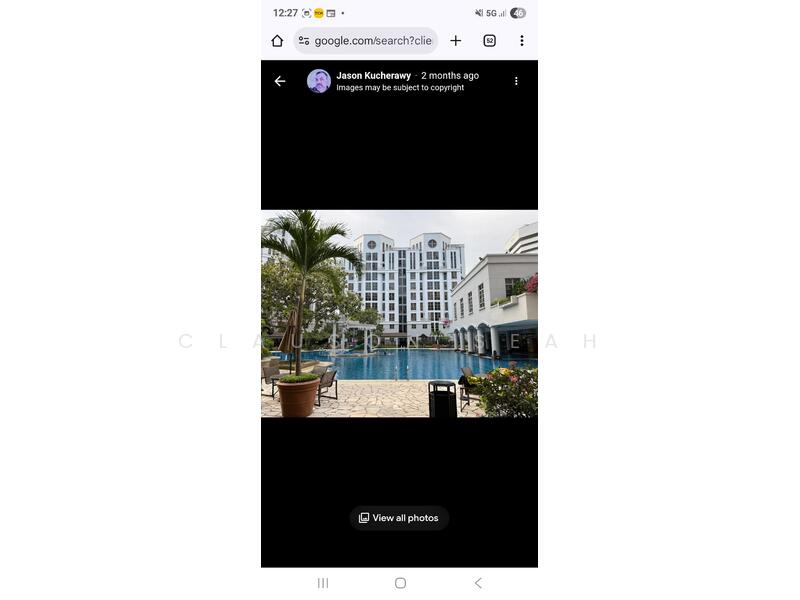The height and width of the screenshot is (600, 800).
Task: Open the Chrome home page icon
Action: (277, 41)
